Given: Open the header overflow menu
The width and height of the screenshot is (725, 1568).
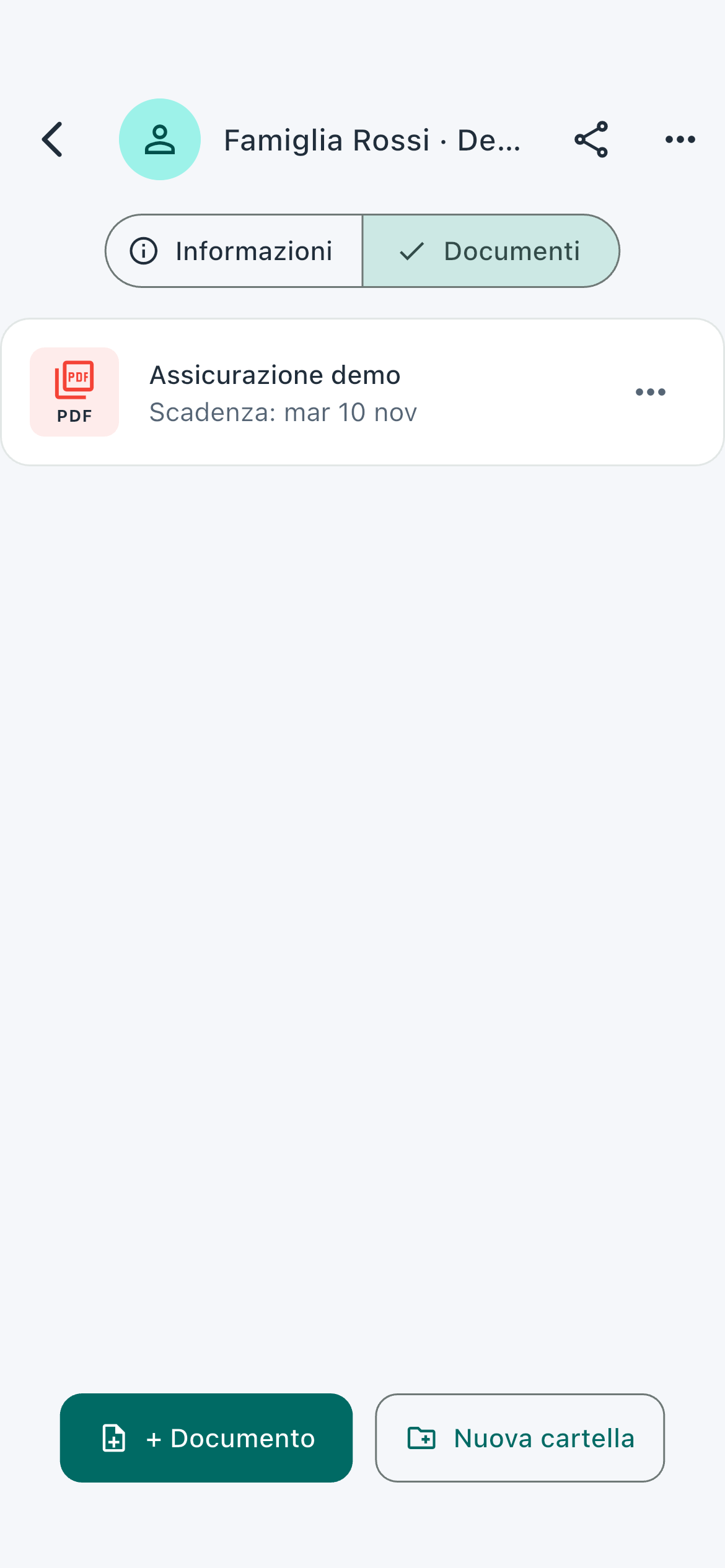Looking at the screenshot, I should click(680, 139).
